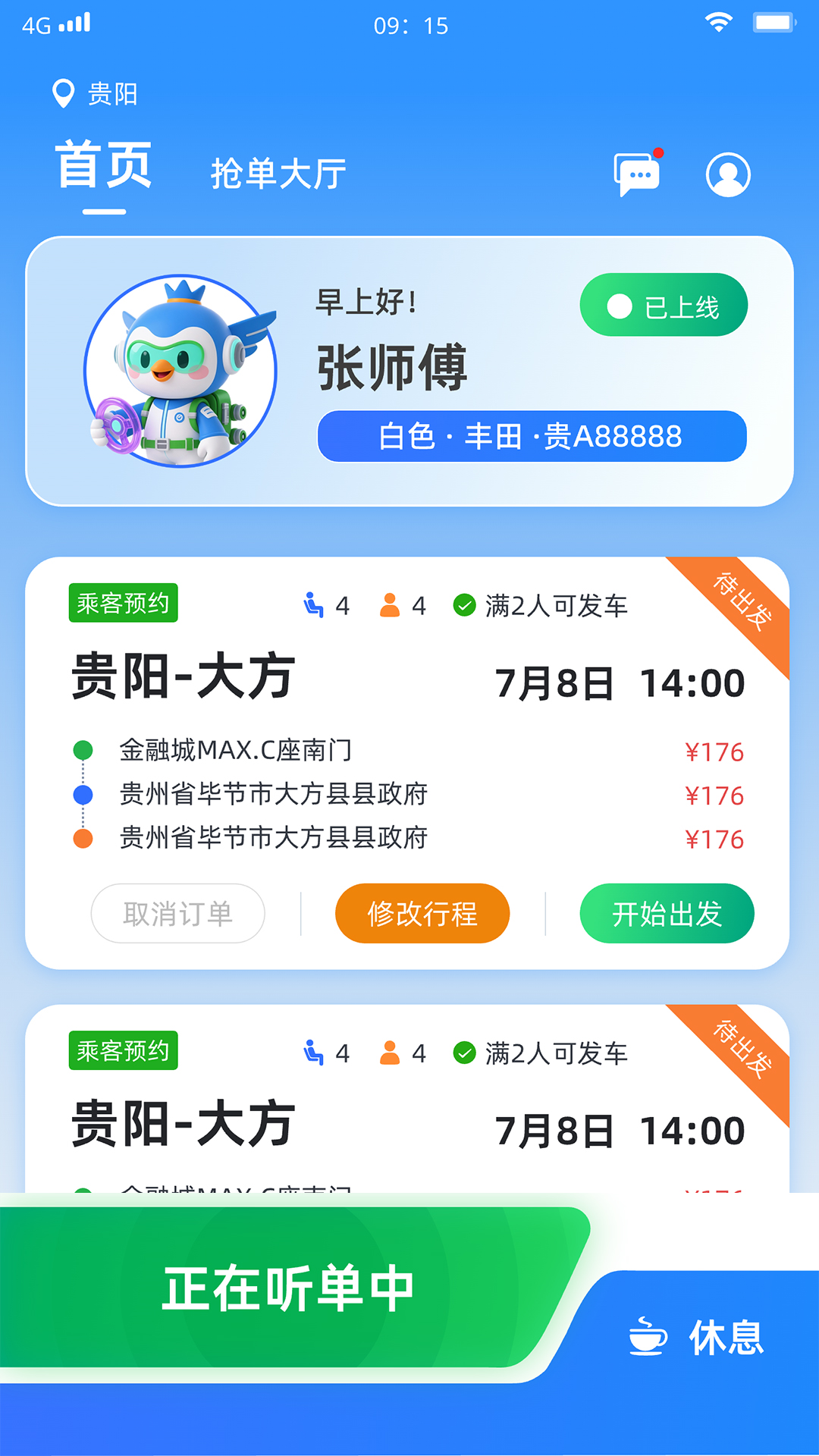Tap the location pin beside 贵阳
819x1456 pixels.
[63, 93]
